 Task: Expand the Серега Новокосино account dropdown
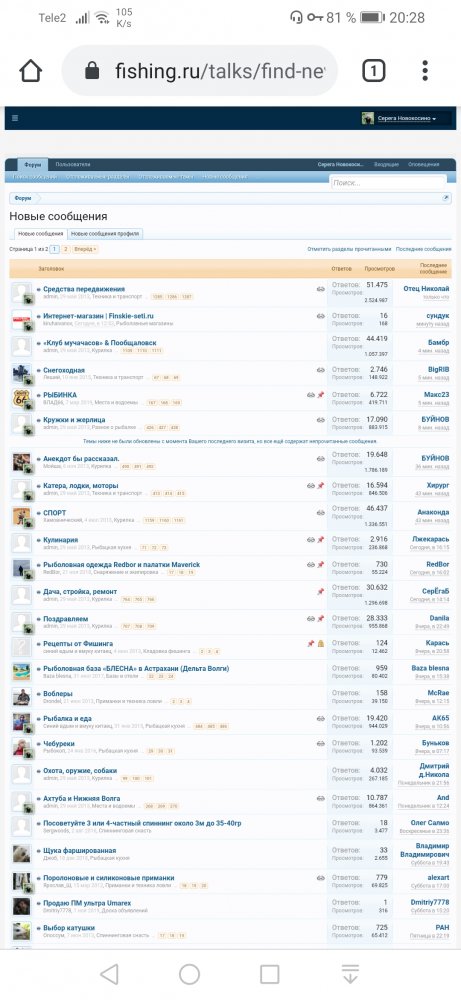(x=406, y=119)
